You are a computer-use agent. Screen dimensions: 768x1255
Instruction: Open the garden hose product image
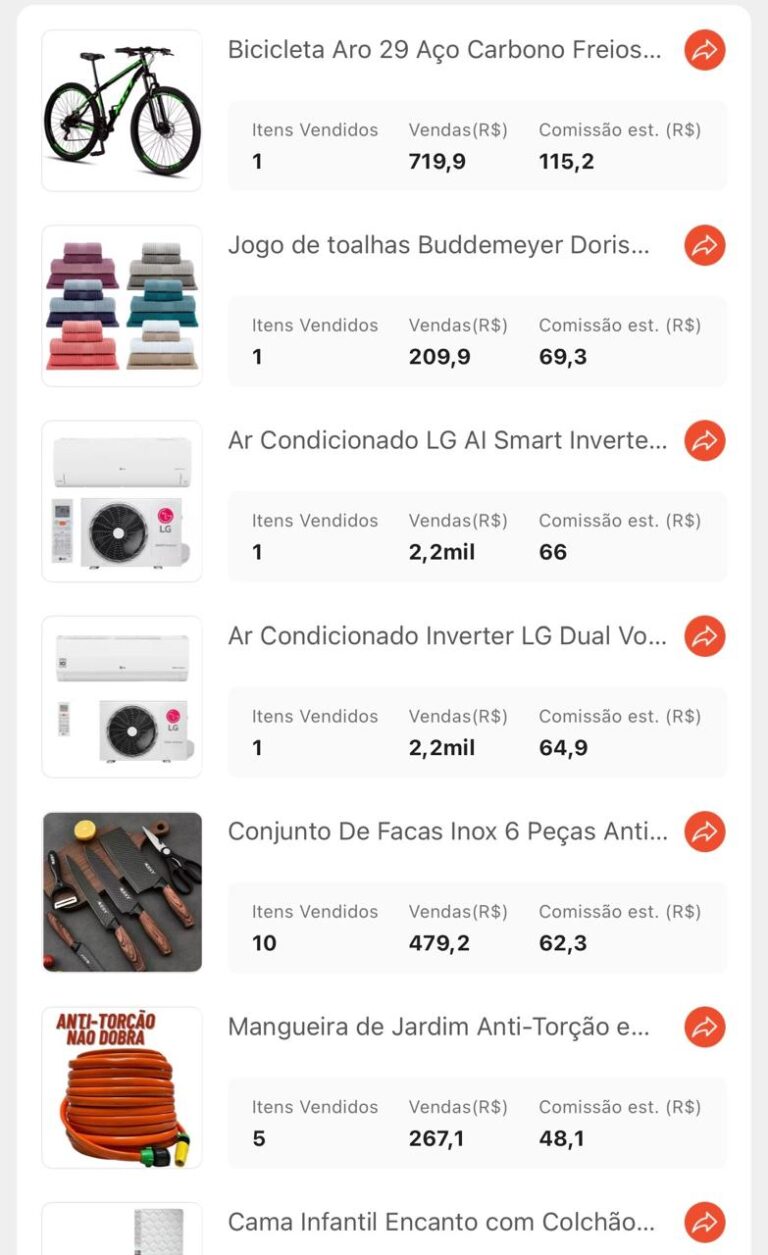[x=122, y=1087]
